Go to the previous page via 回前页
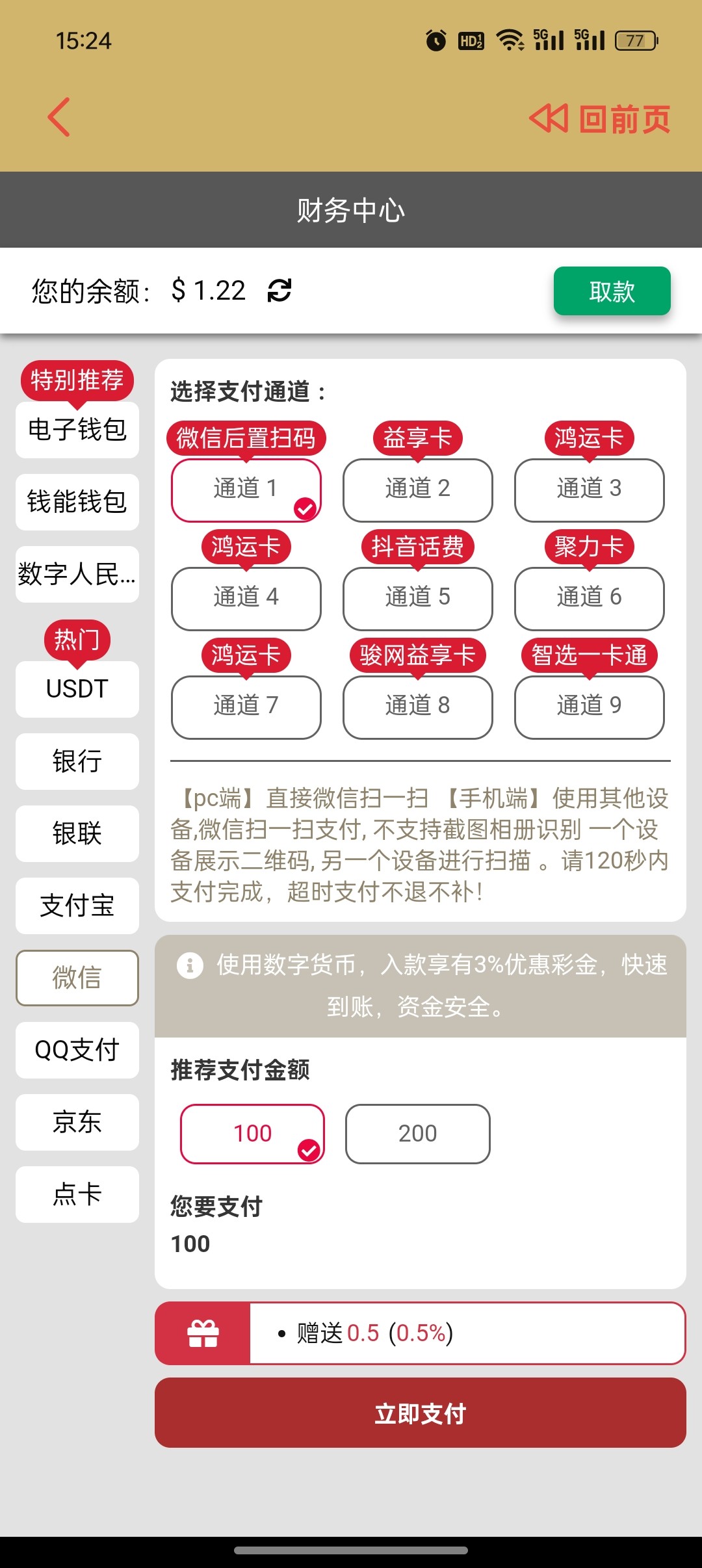Viewport: 702px width, 1568px height. pos(600,118)
